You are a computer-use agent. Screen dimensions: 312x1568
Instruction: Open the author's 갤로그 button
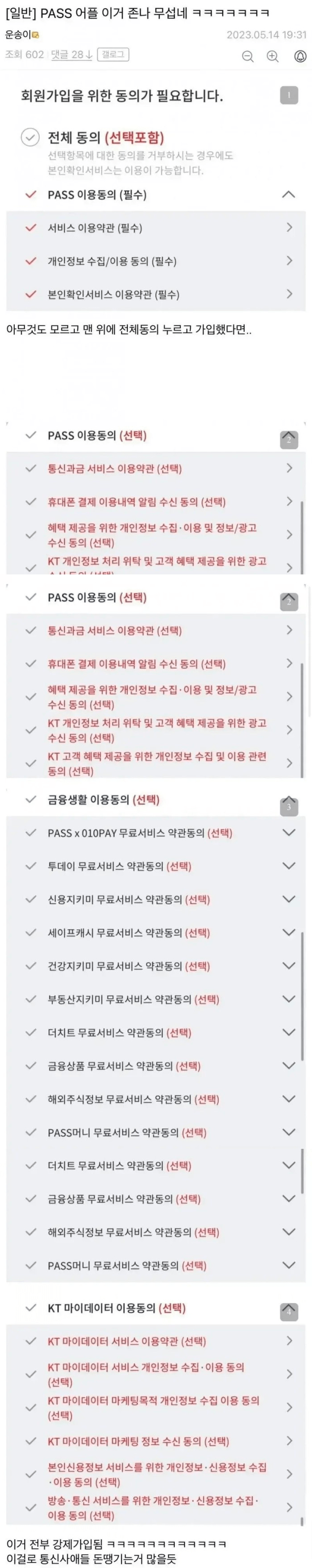pos(113,55)
